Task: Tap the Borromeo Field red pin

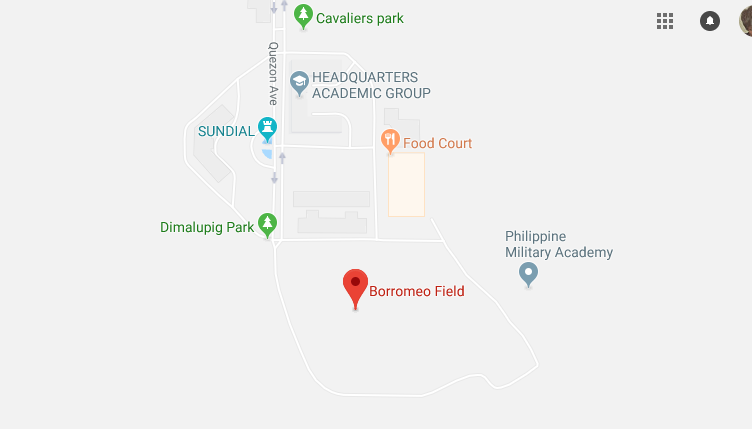Action: [355, 286]
